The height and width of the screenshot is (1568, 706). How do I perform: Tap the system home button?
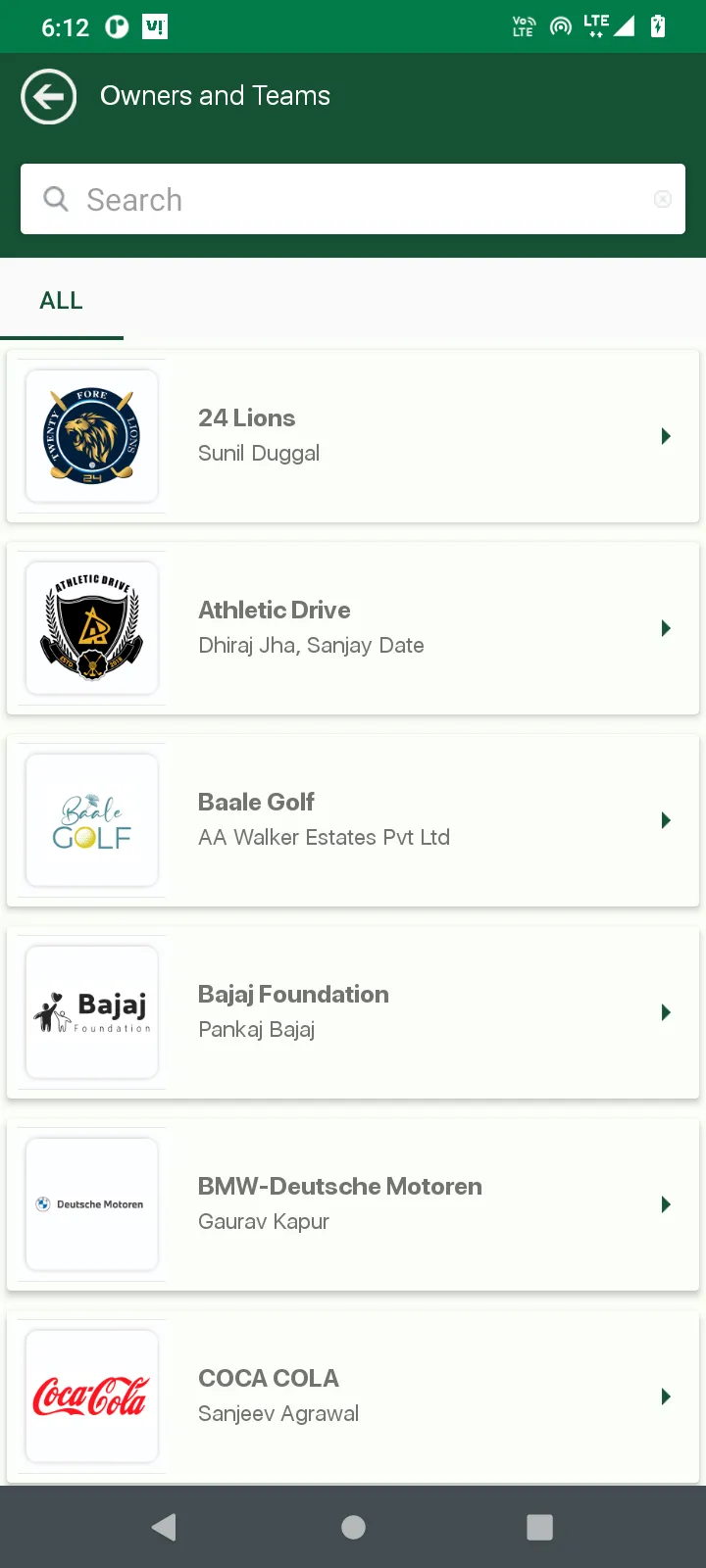click(x=353, y=1527)
